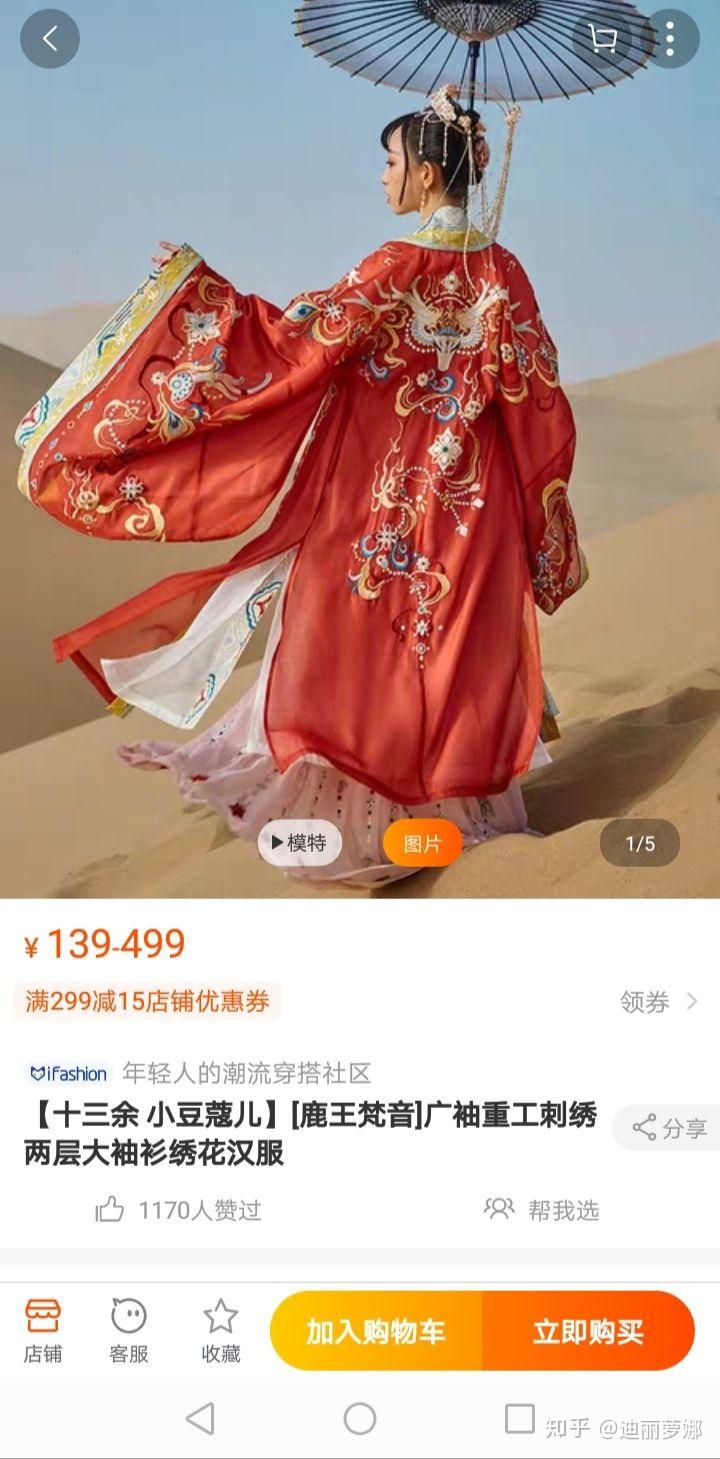Tap the system home button
The image size is (720, 1459).
pyautogui.click(x=360, y=1418)
